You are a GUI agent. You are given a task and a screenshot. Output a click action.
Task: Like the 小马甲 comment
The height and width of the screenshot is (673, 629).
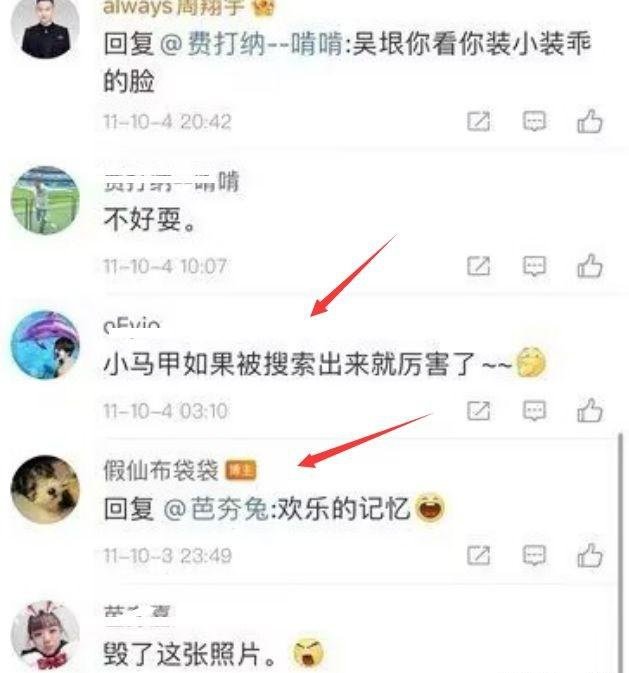coord(590,410)
